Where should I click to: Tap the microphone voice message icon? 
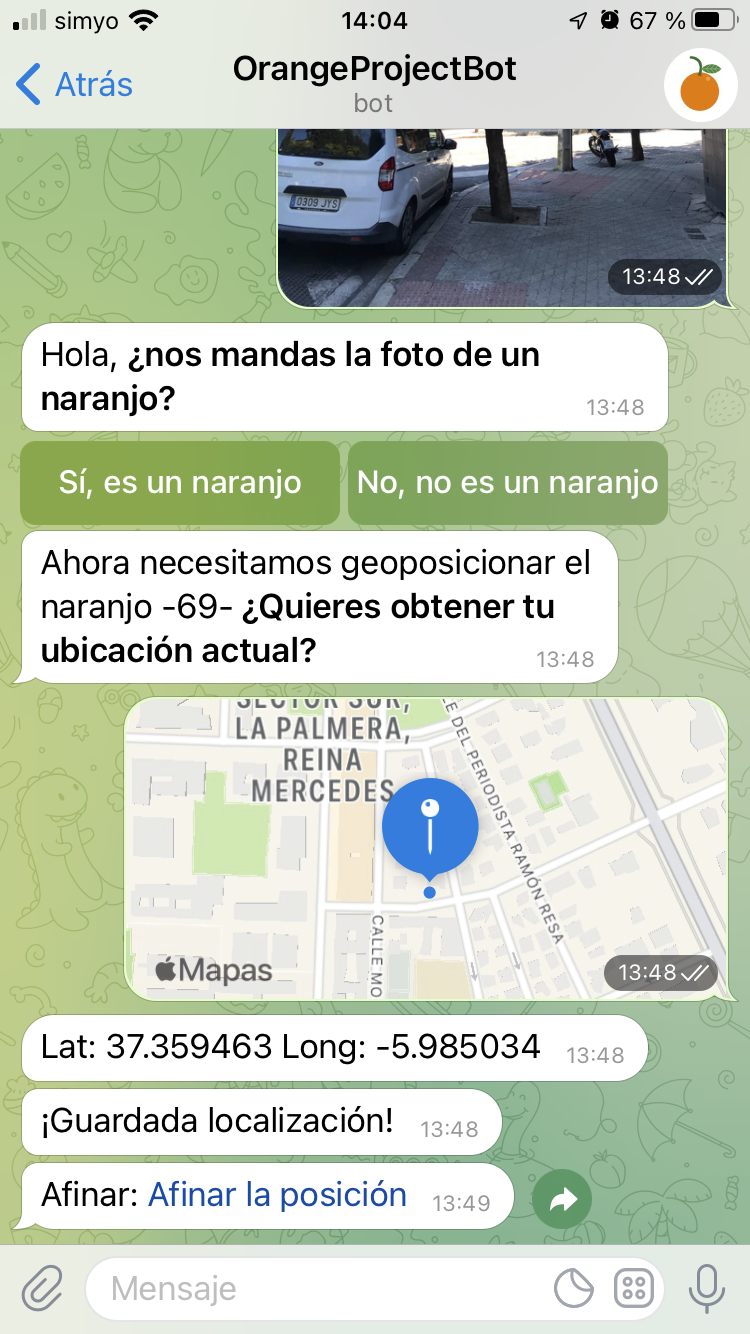click(x=707, y=1288)
